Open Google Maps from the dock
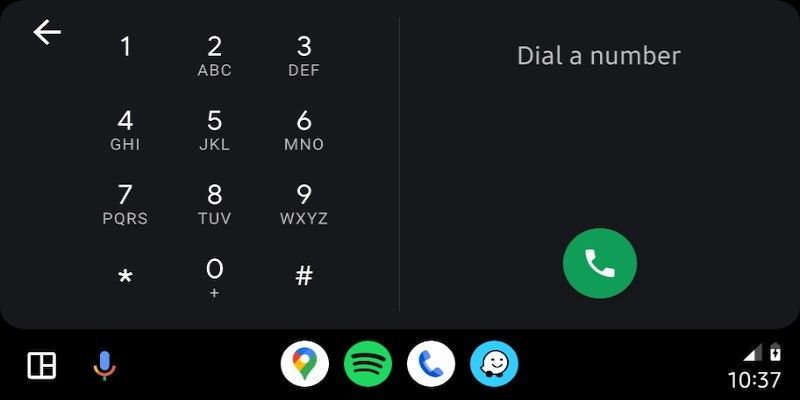 tap(305, 365)
